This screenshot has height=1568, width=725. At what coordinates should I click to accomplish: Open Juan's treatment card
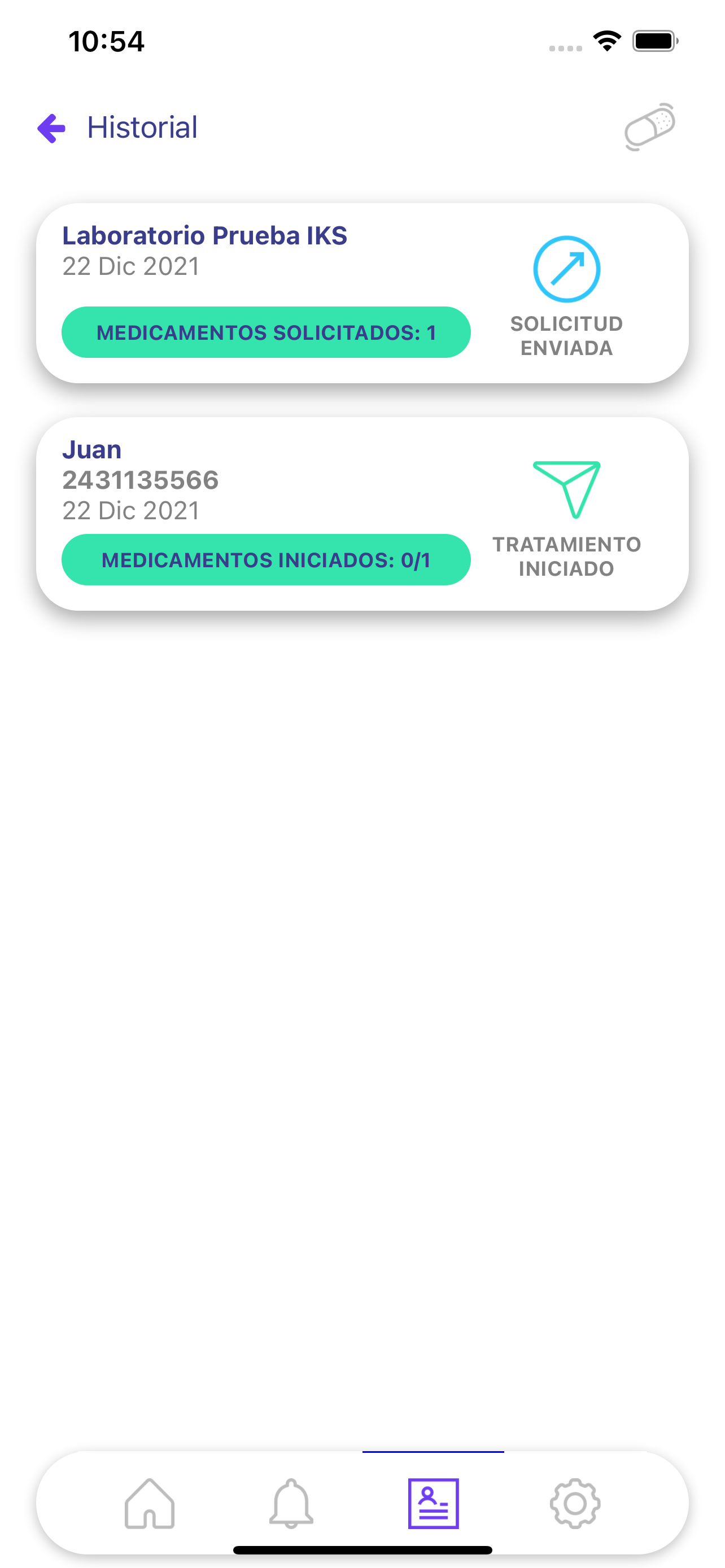click(x=362, y=514)
